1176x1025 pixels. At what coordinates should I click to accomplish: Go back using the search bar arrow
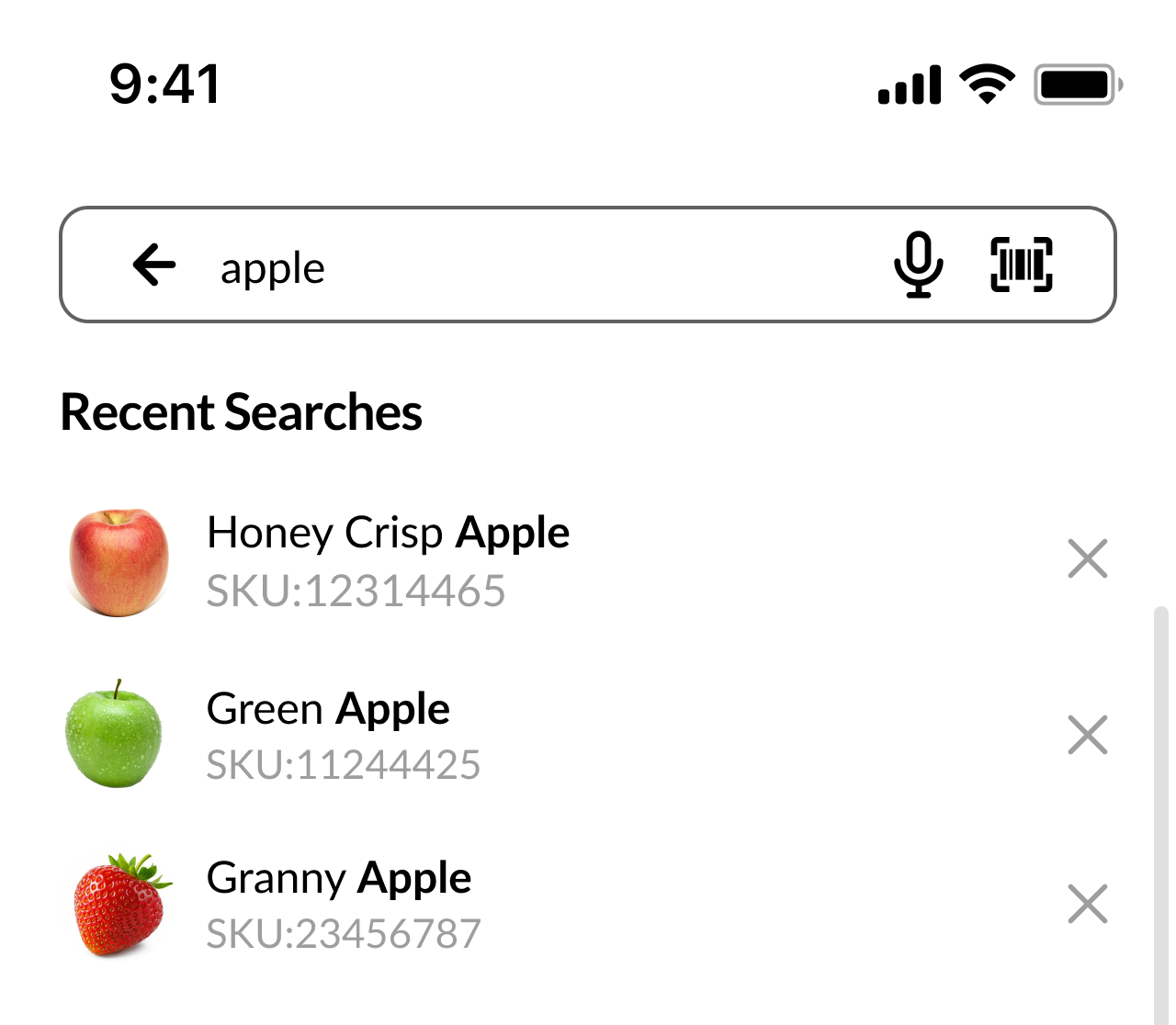pos(154,265)
